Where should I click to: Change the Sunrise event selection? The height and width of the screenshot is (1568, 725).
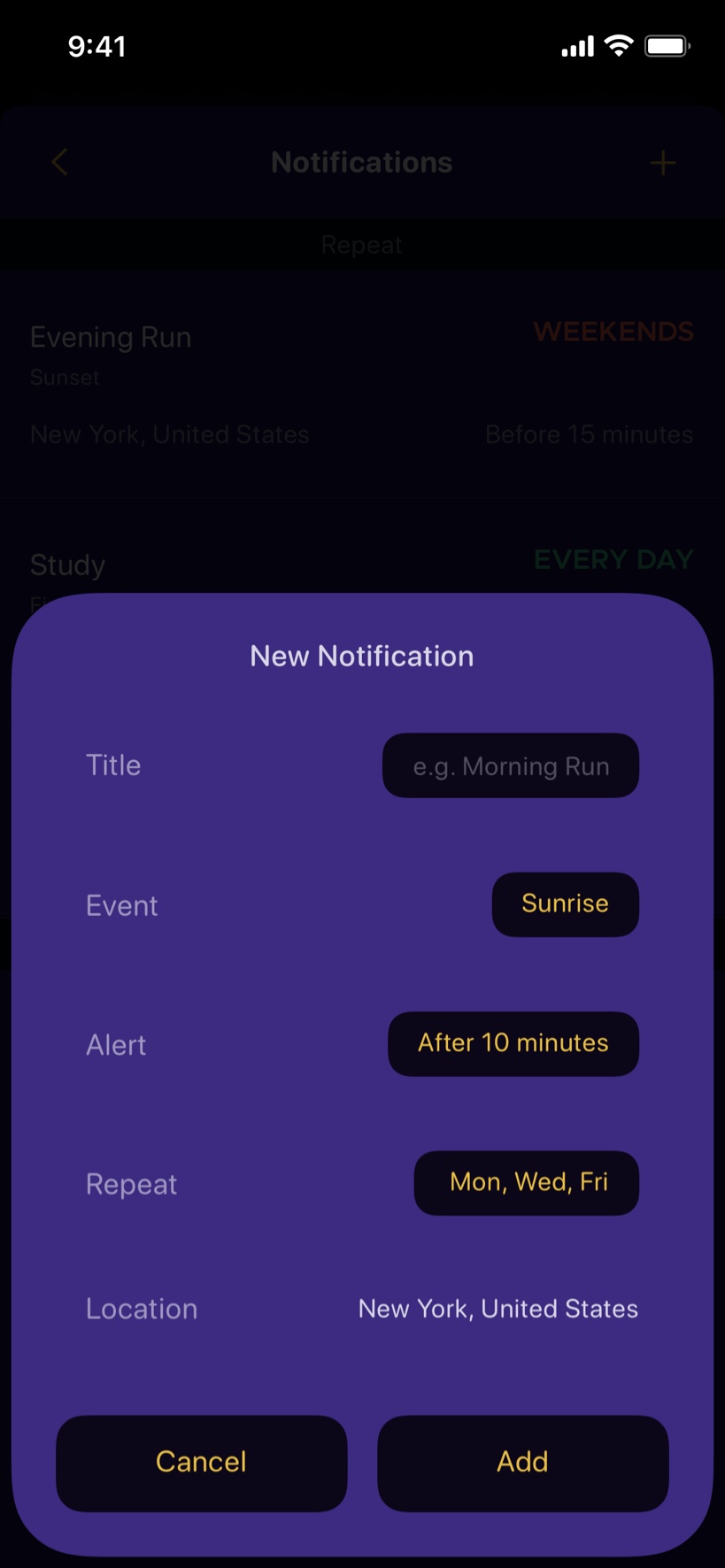(x=566, y=904)
